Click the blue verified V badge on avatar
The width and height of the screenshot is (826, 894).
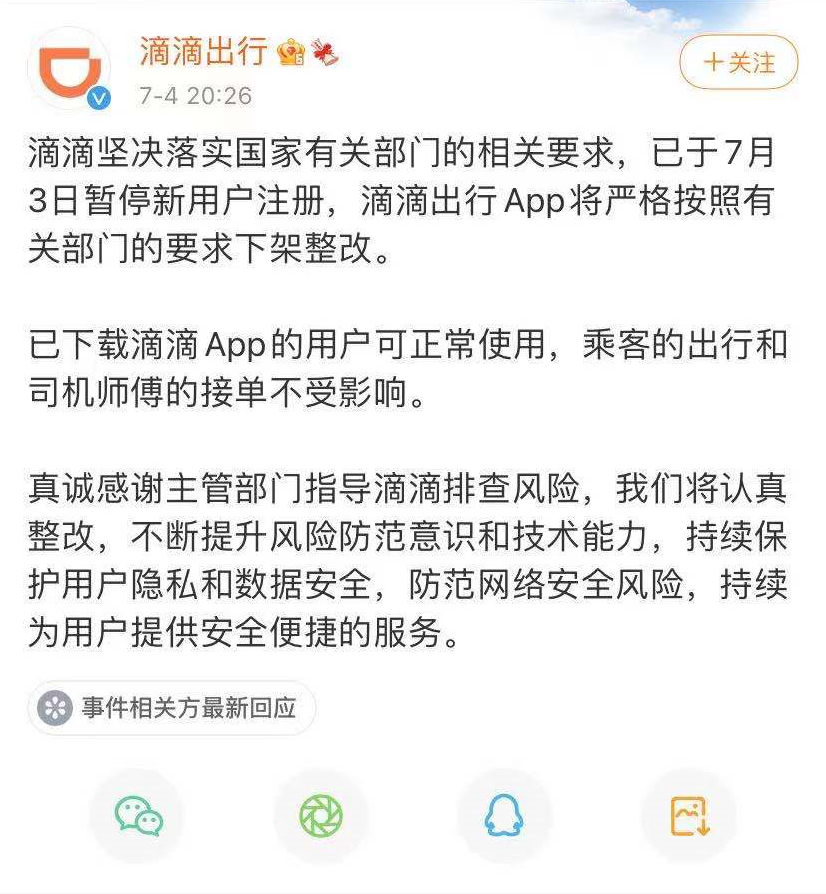[x=97, y=97]
